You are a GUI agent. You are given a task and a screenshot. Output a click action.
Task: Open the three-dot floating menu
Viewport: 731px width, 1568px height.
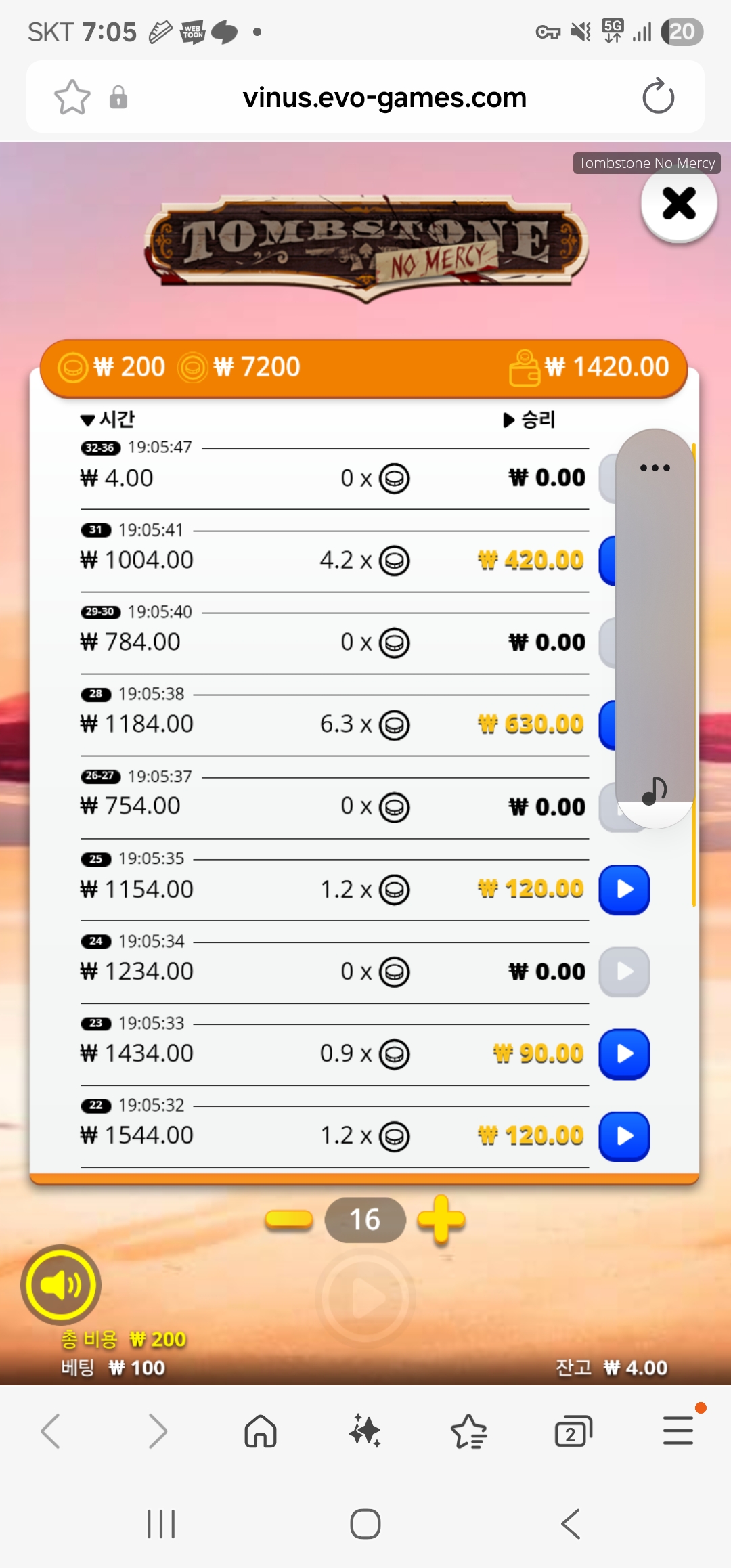click(655, 468)
